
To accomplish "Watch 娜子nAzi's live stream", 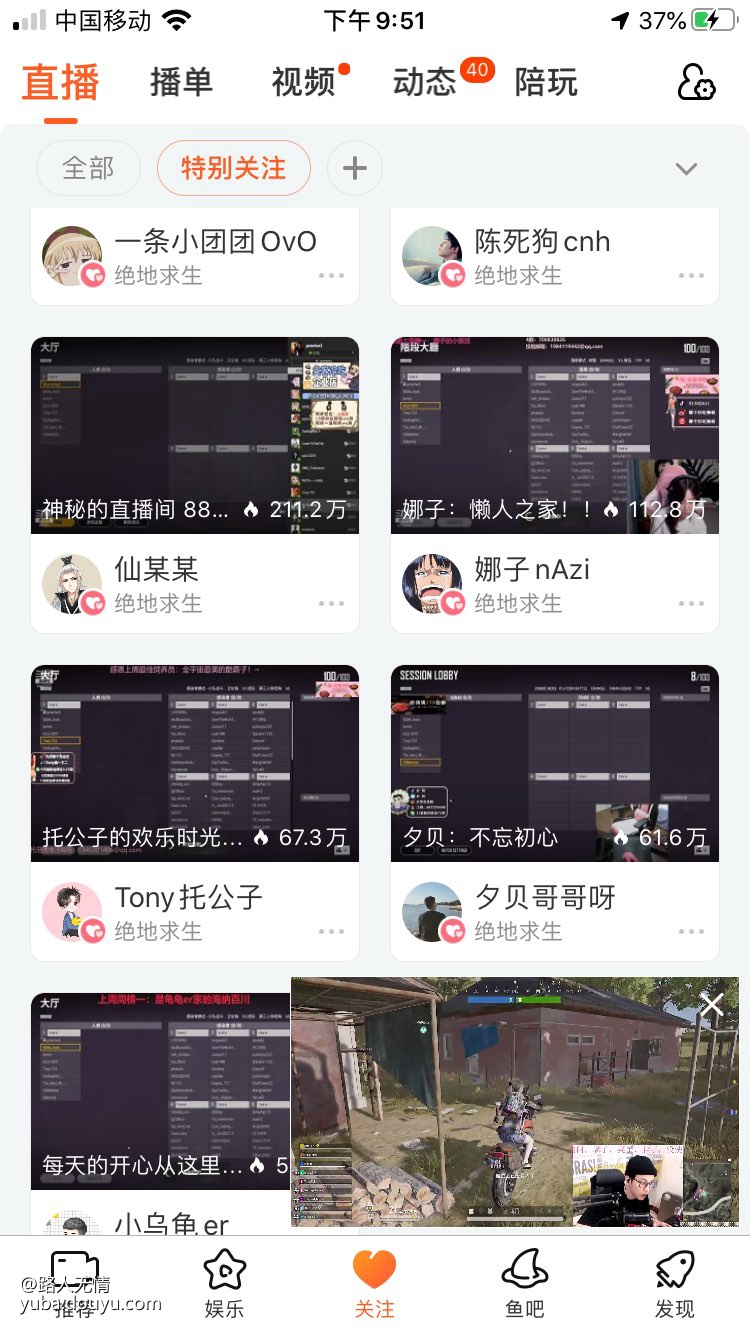I will 555,435.
